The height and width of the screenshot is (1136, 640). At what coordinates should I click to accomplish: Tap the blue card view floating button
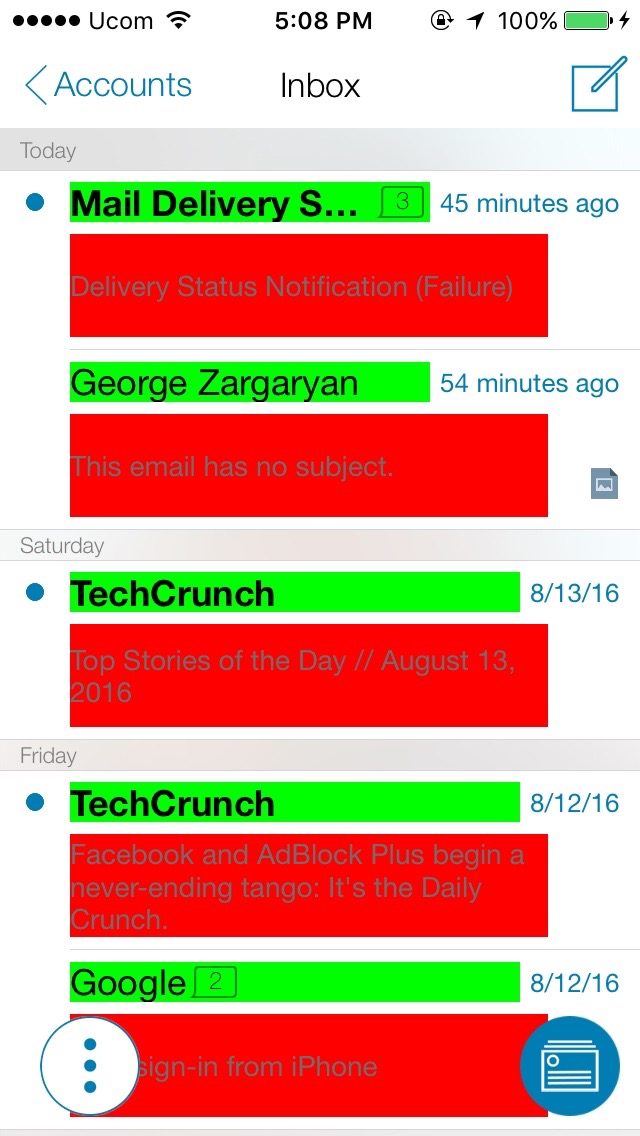pyautogui.click(x=570, y=1066)
